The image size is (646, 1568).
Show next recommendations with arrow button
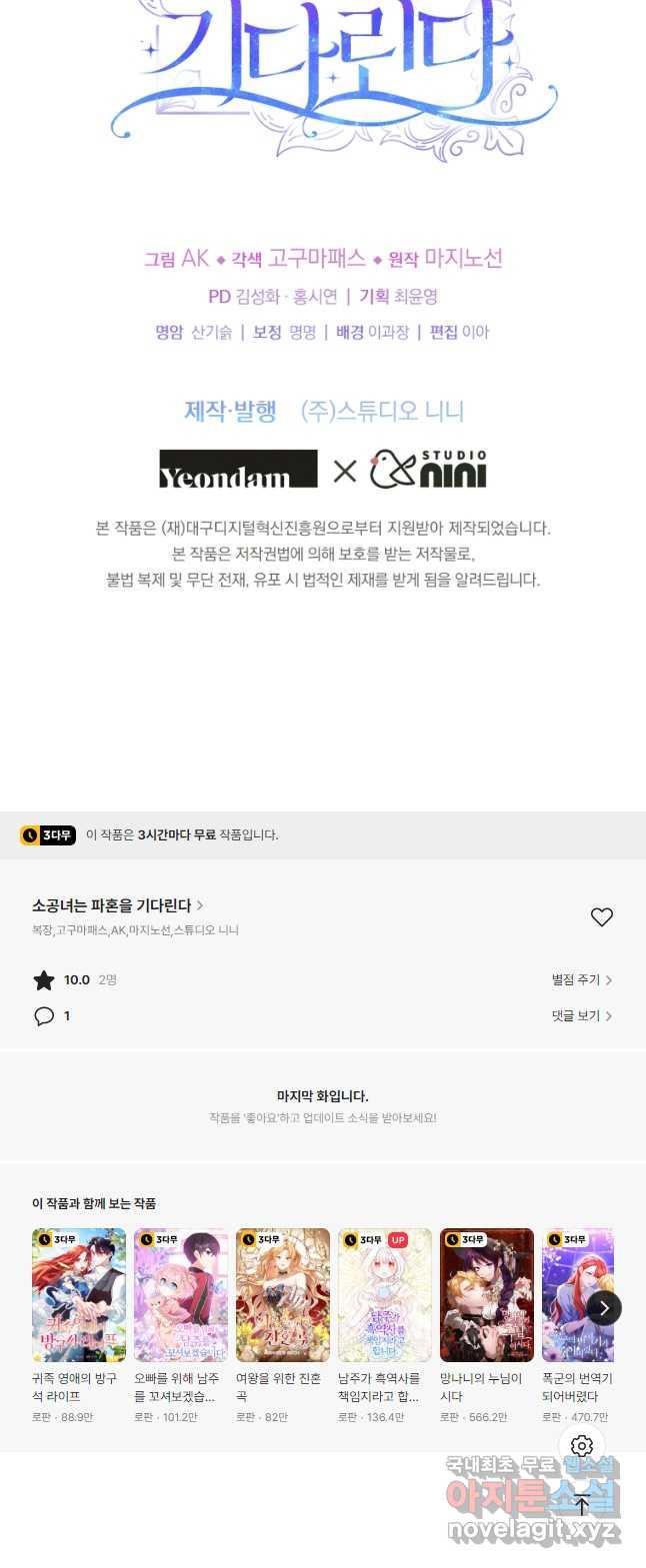[x=604, y=1308]
